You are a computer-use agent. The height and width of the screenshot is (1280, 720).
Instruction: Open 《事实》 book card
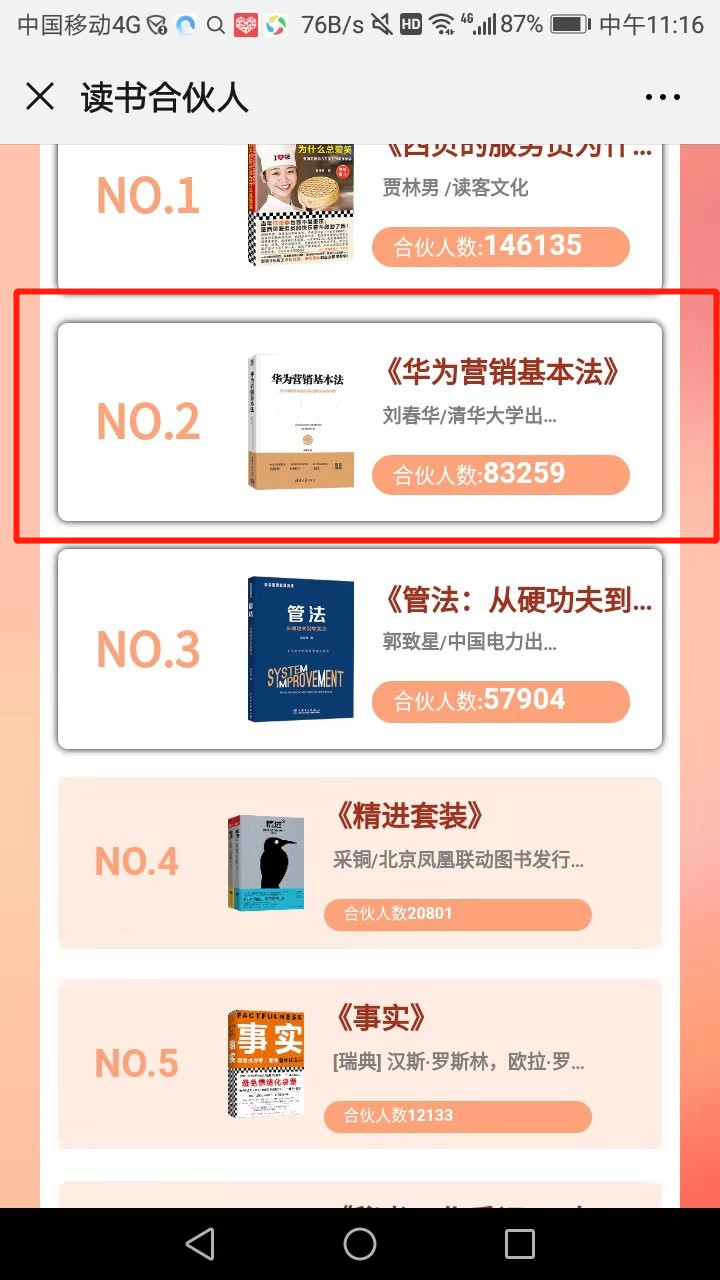click(x=360, y=1064)
